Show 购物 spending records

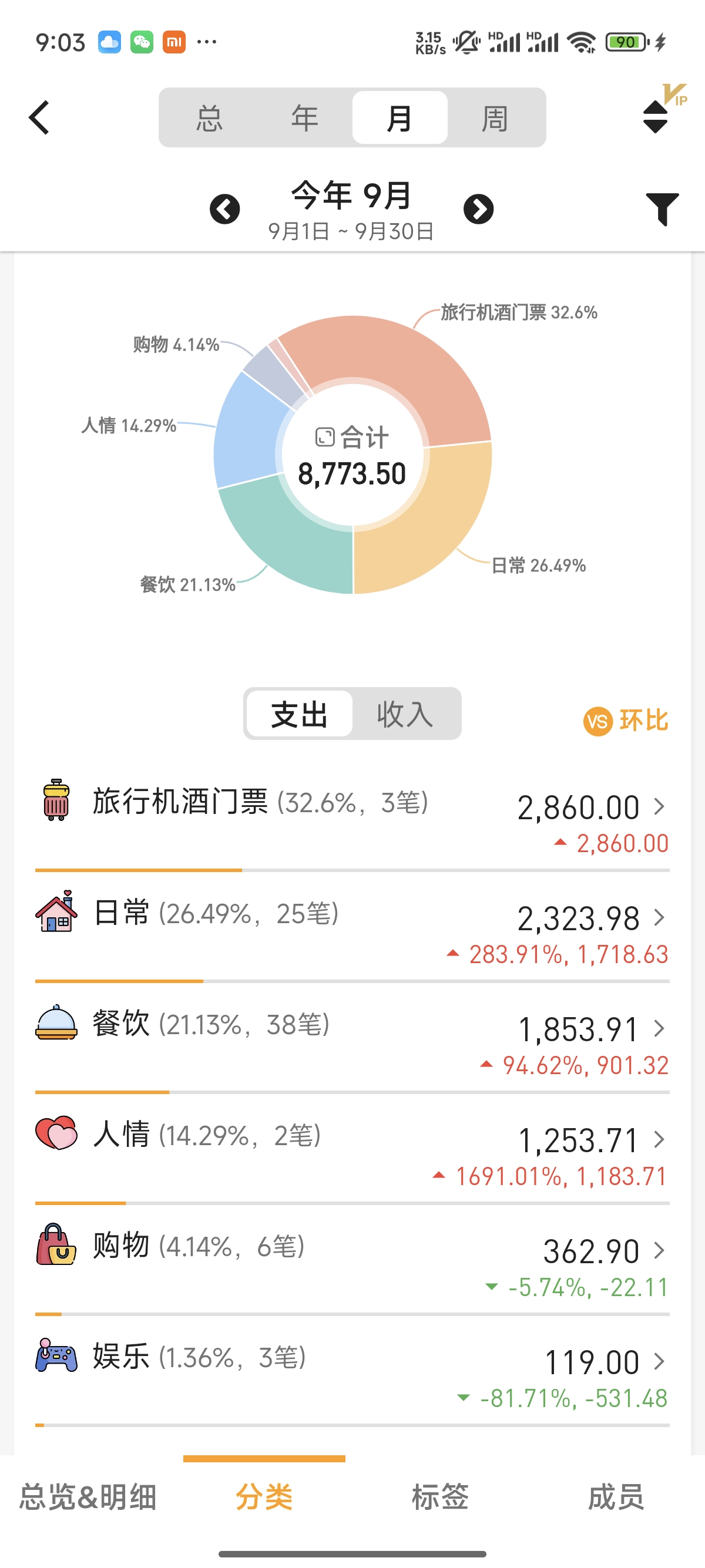352,1260
